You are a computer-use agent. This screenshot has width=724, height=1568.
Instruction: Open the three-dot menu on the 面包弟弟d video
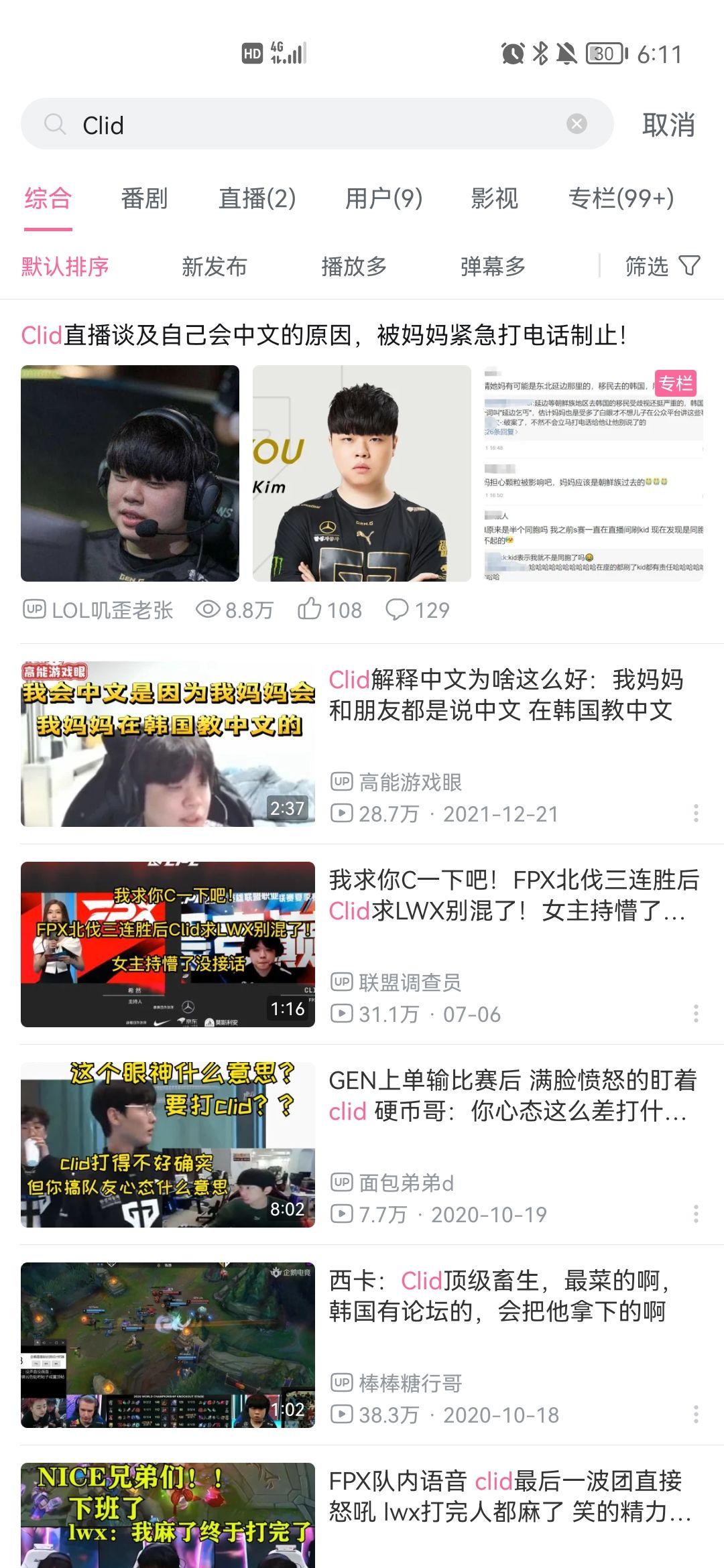tap(696, 1213)
